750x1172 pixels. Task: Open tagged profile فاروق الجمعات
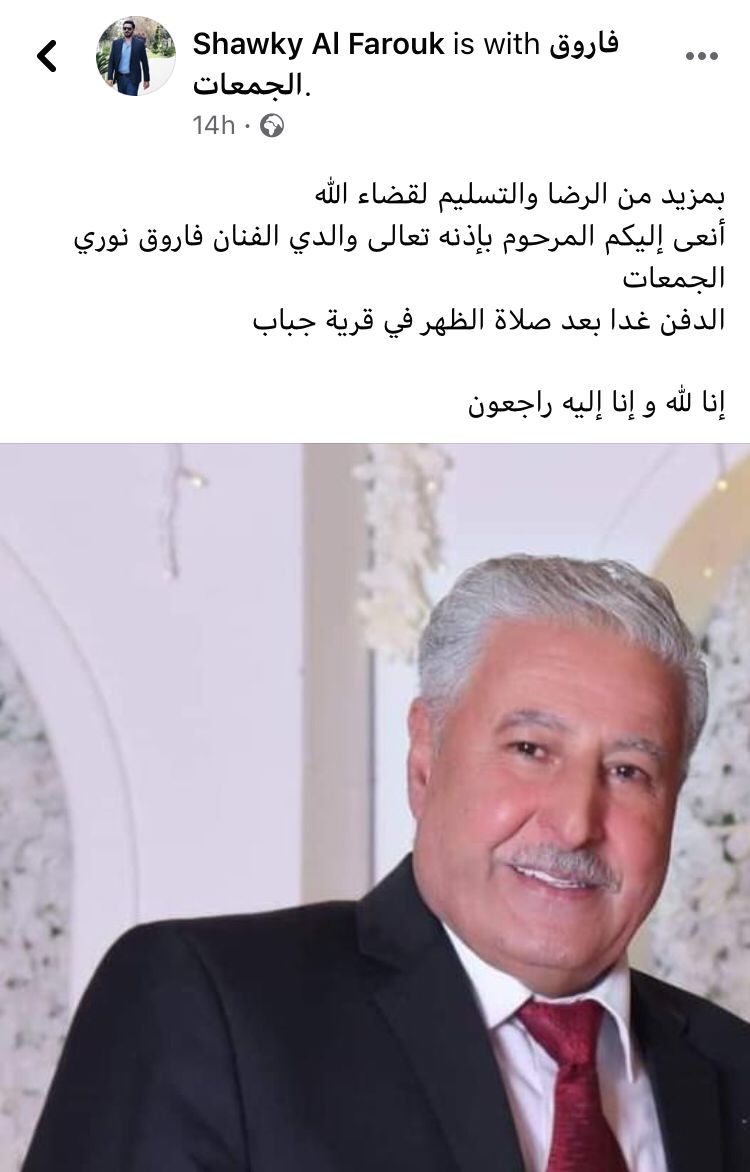[583, 44]
